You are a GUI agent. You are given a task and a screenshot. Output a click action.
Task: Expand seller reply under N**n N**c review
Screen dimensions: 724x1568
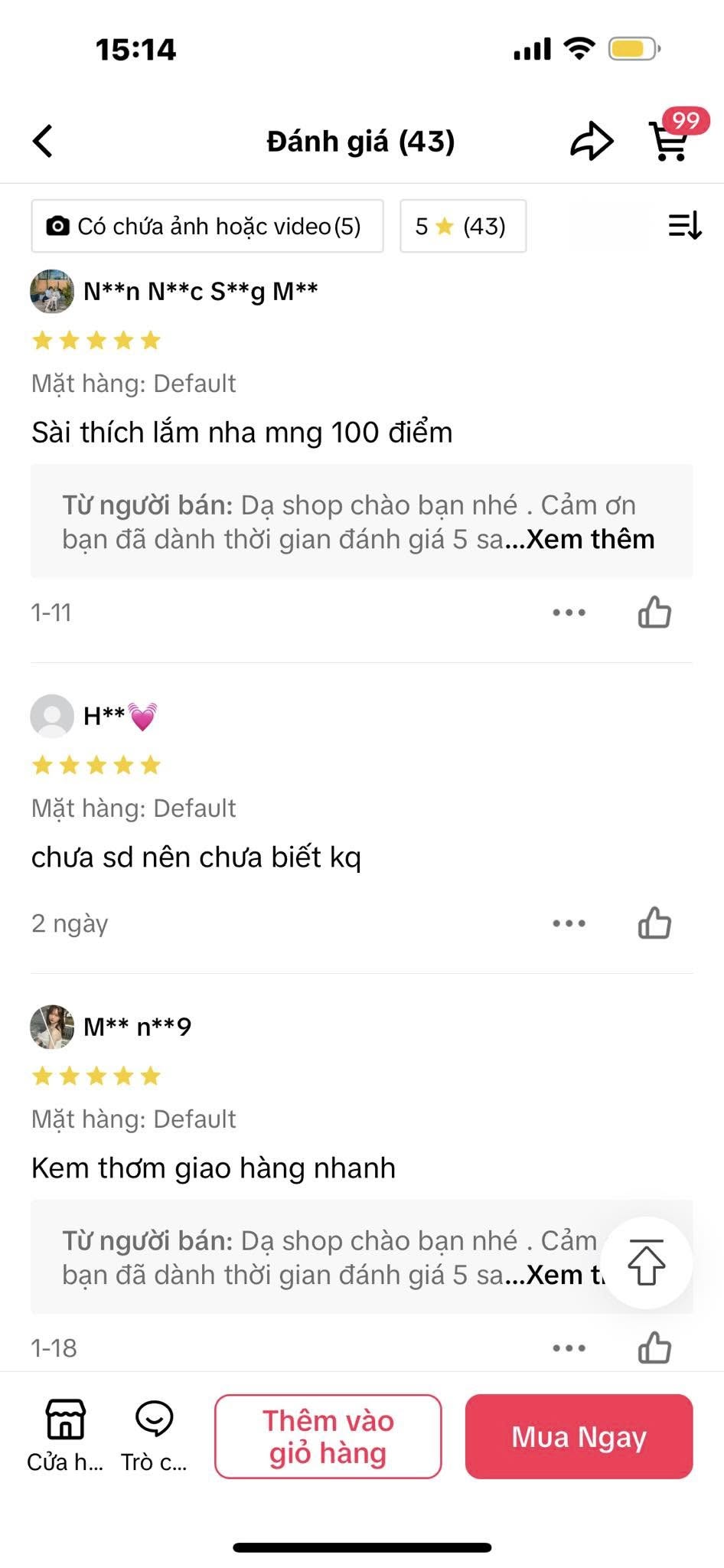coord(590,540)
